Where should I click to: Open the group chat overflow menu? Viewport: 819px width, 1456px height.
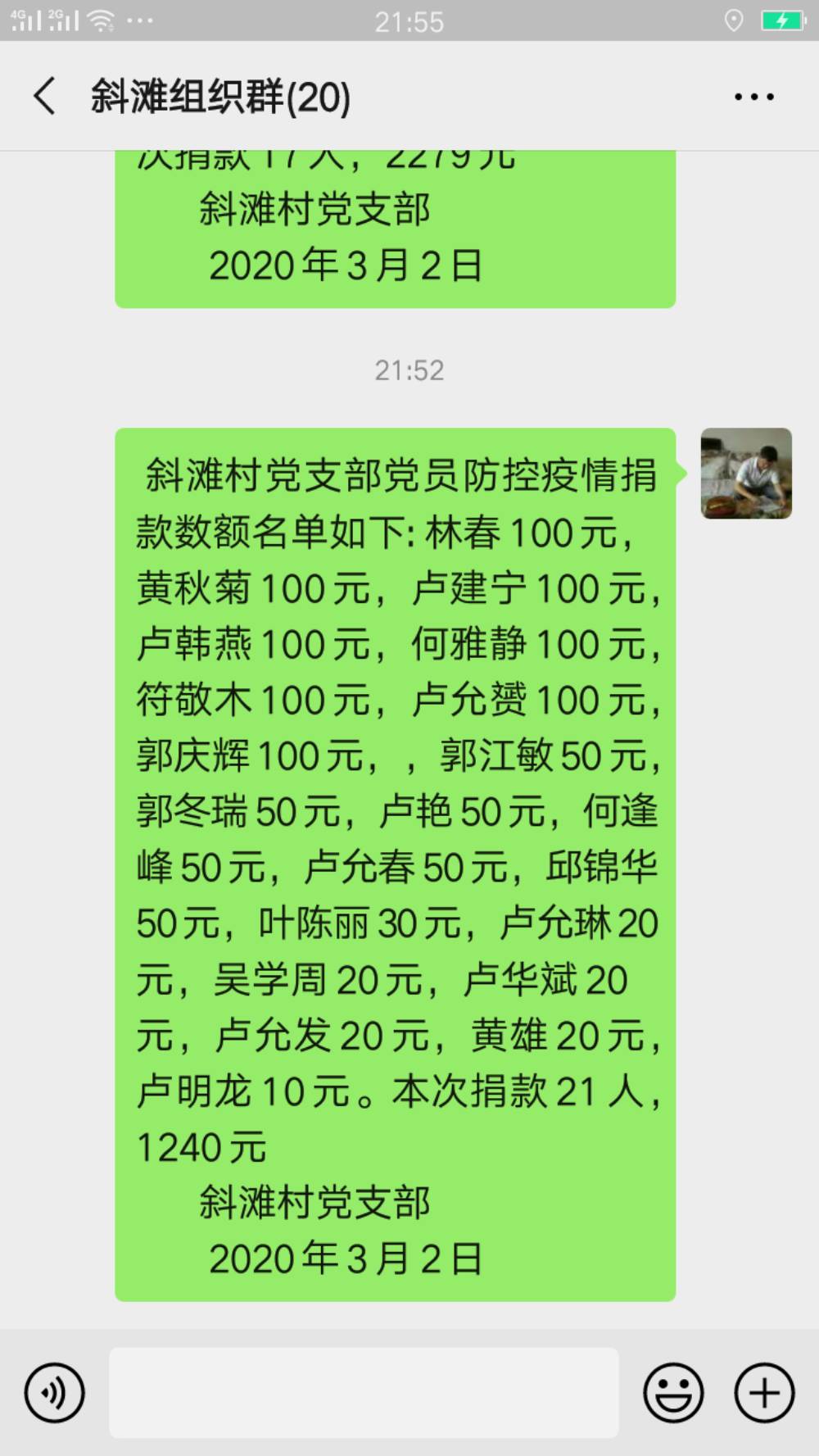pos(753,97)
